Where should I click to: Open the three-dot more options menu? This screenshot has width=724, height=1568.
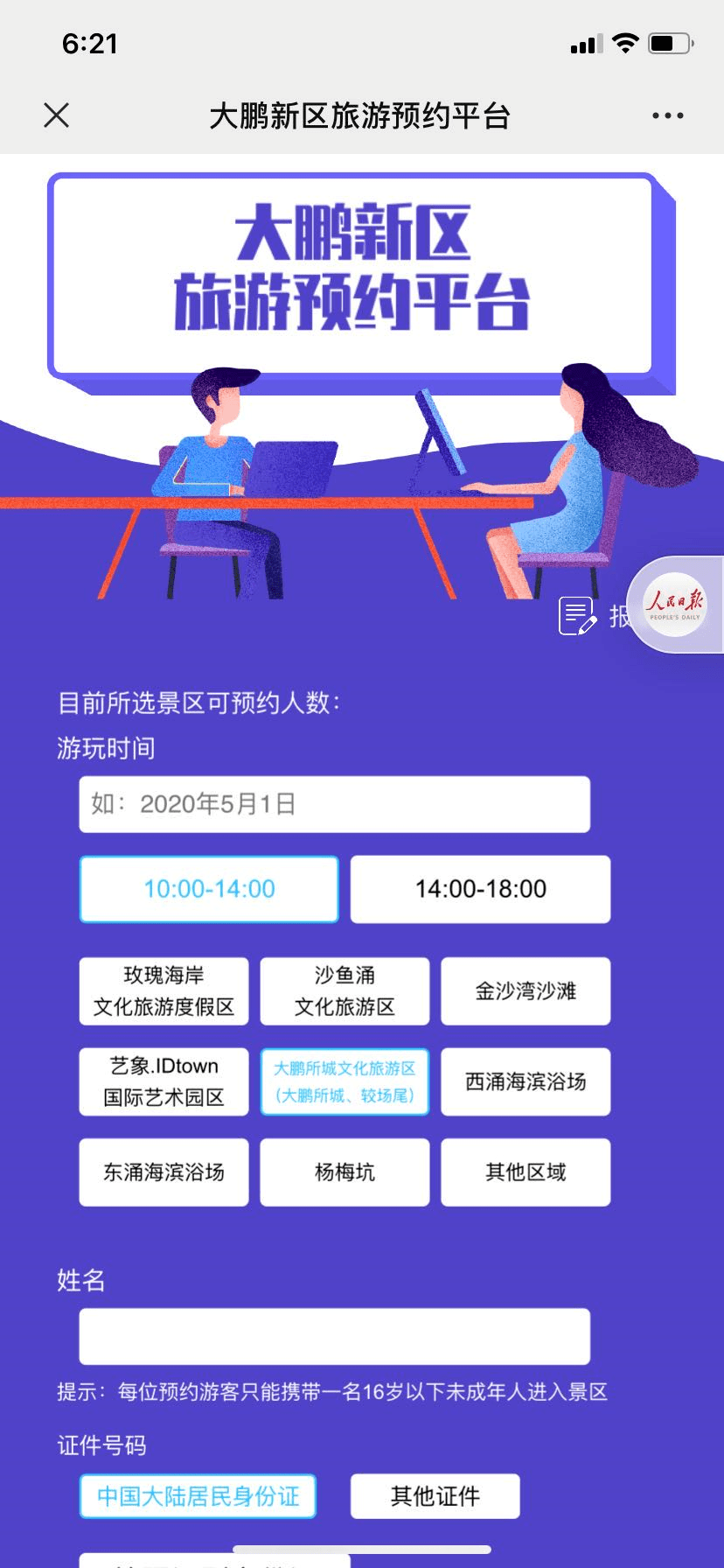pos(667,115)
